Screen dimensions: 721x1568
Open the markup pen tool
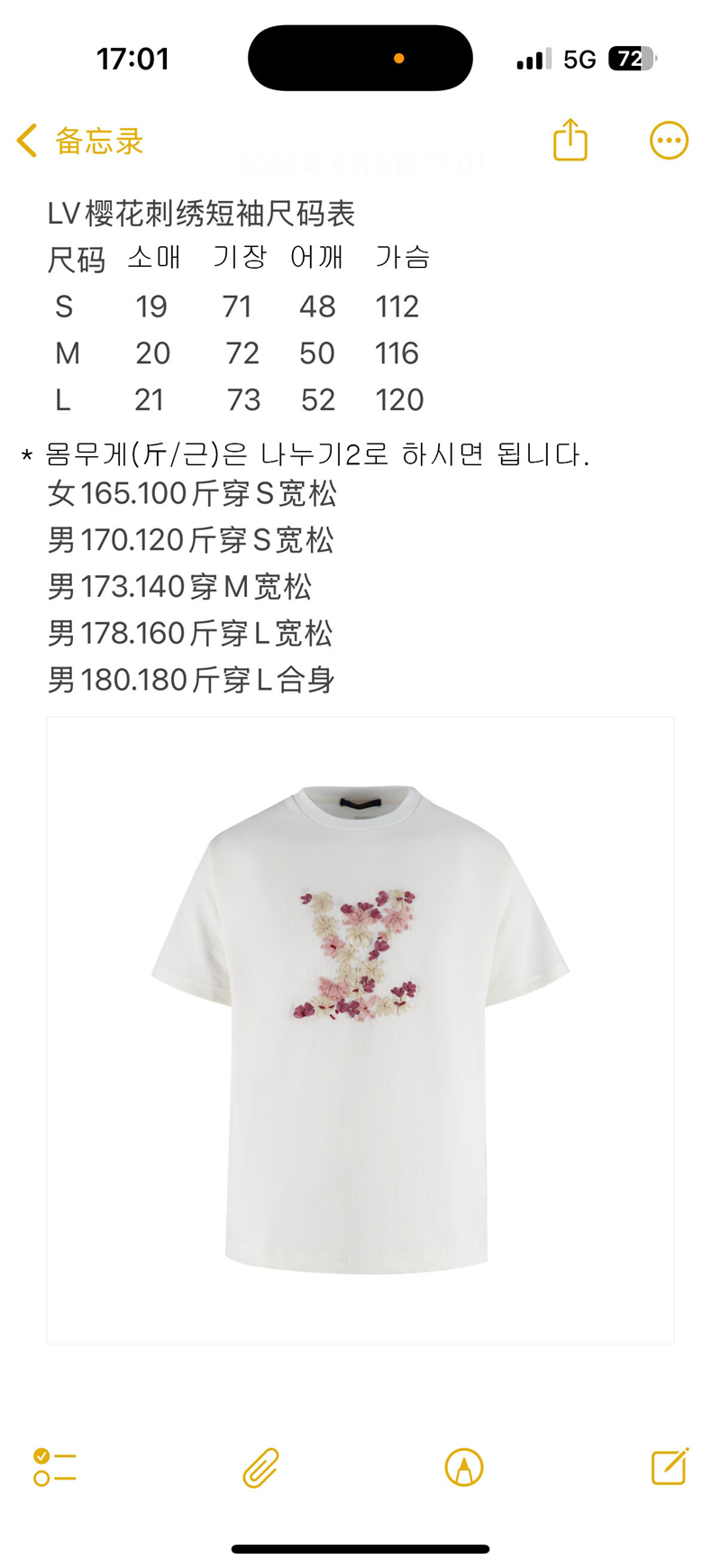[x=464, y=1467]
